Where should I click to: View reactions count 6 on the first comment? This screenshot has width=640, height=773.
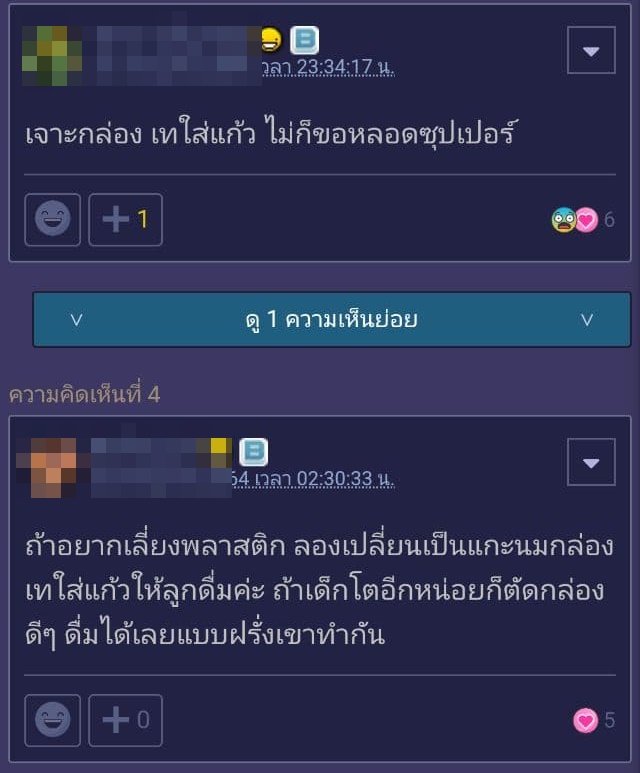click(x=583, y=220)
